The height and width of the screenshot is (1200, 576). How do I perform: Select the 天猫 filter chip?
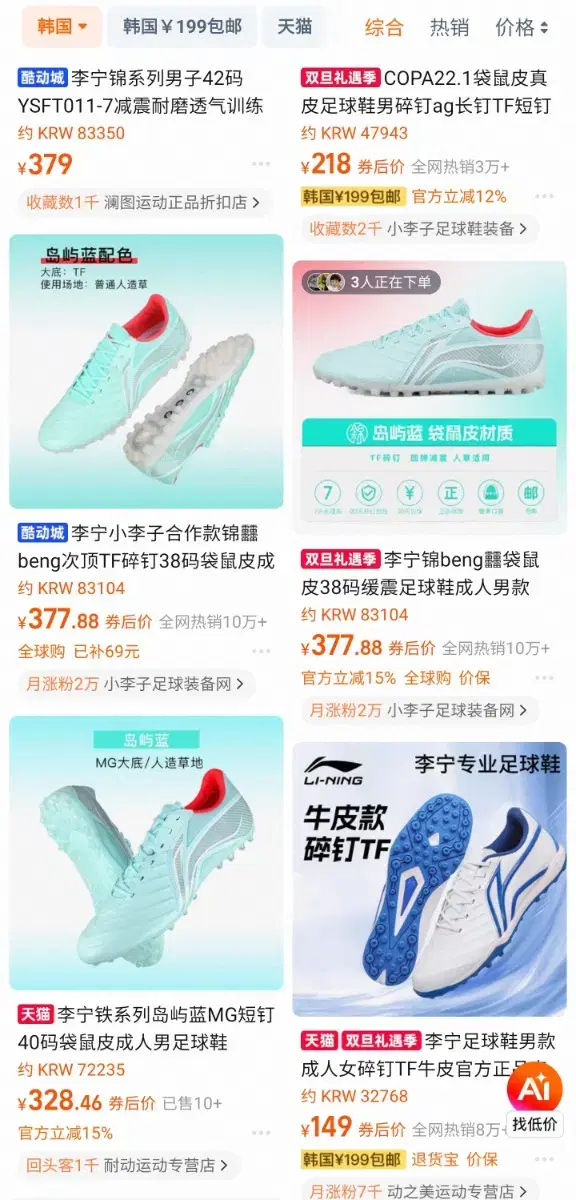[294, 27]
